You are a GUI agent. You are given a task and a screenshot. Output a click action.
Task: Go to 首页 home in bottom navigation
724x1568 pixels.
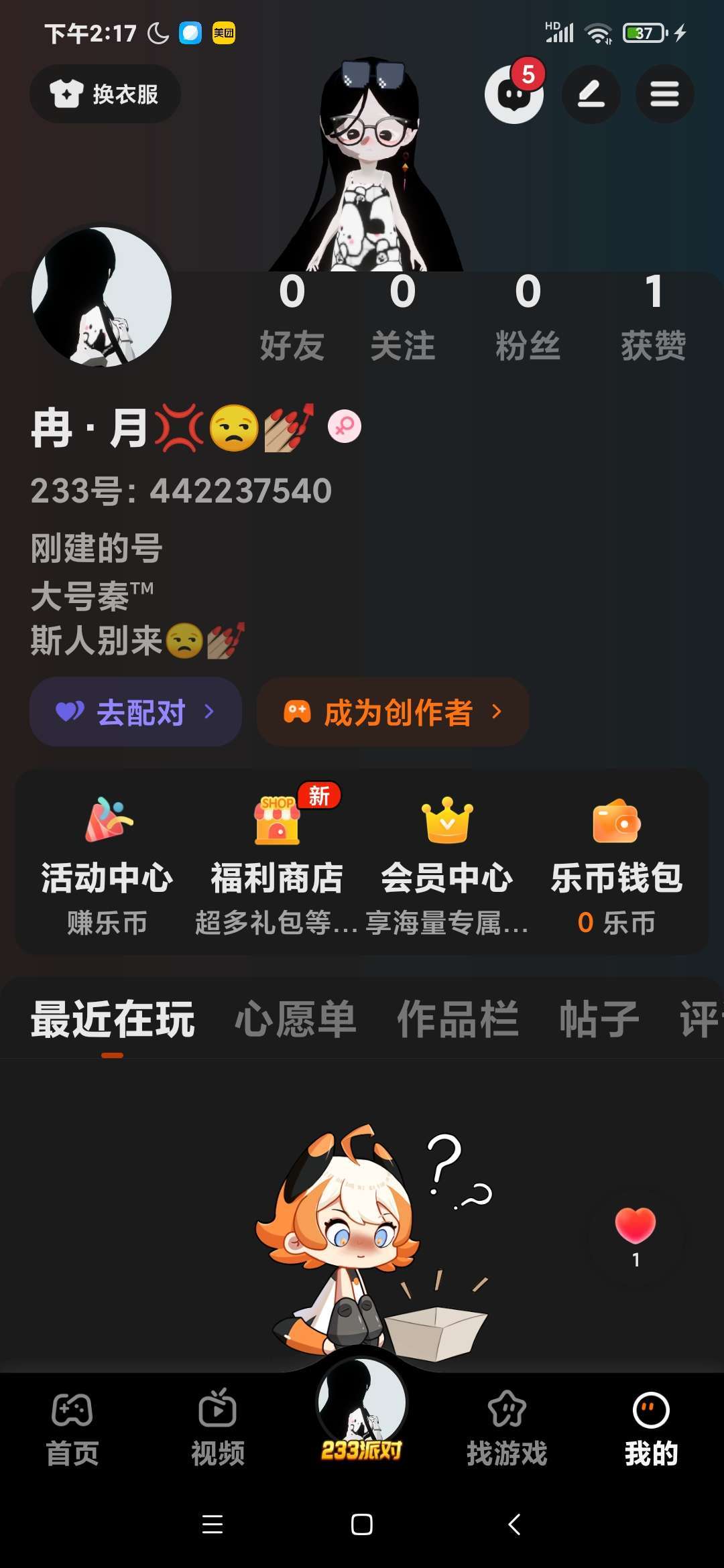[72, 1429]
